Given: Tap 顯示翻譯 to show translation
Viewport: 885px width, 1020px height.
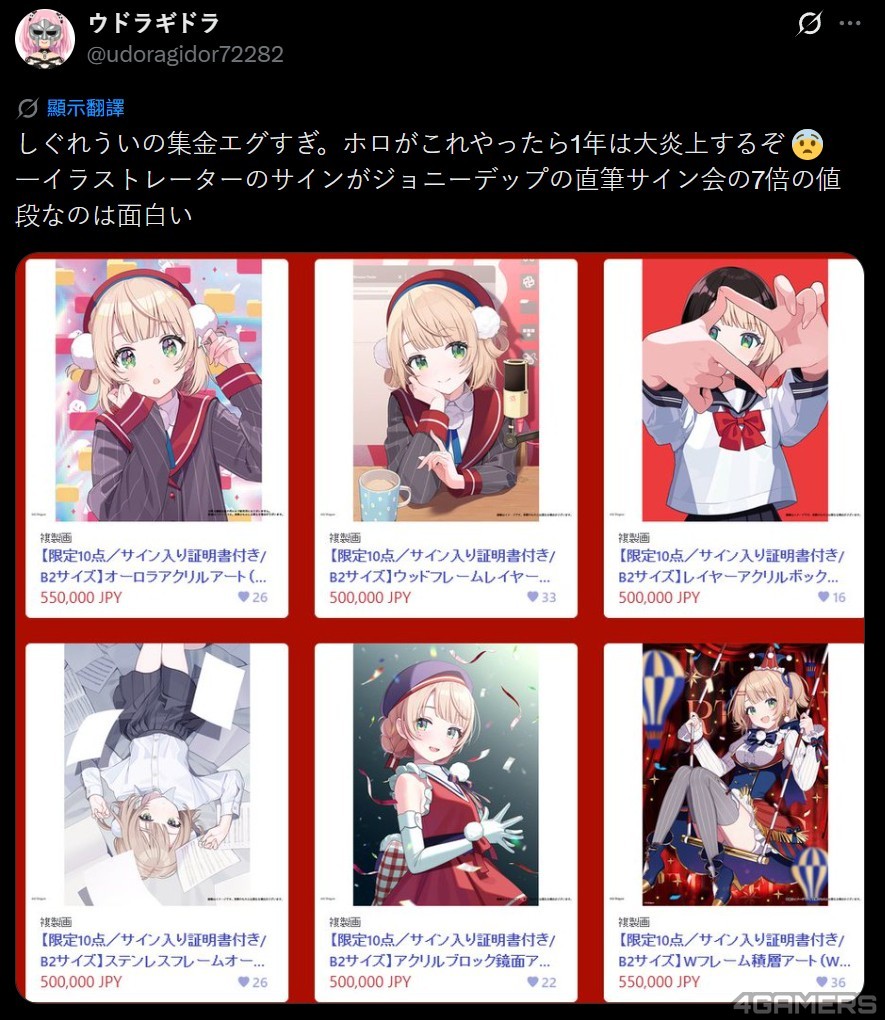Looking at the screenshot, I should tap(85, 108).
